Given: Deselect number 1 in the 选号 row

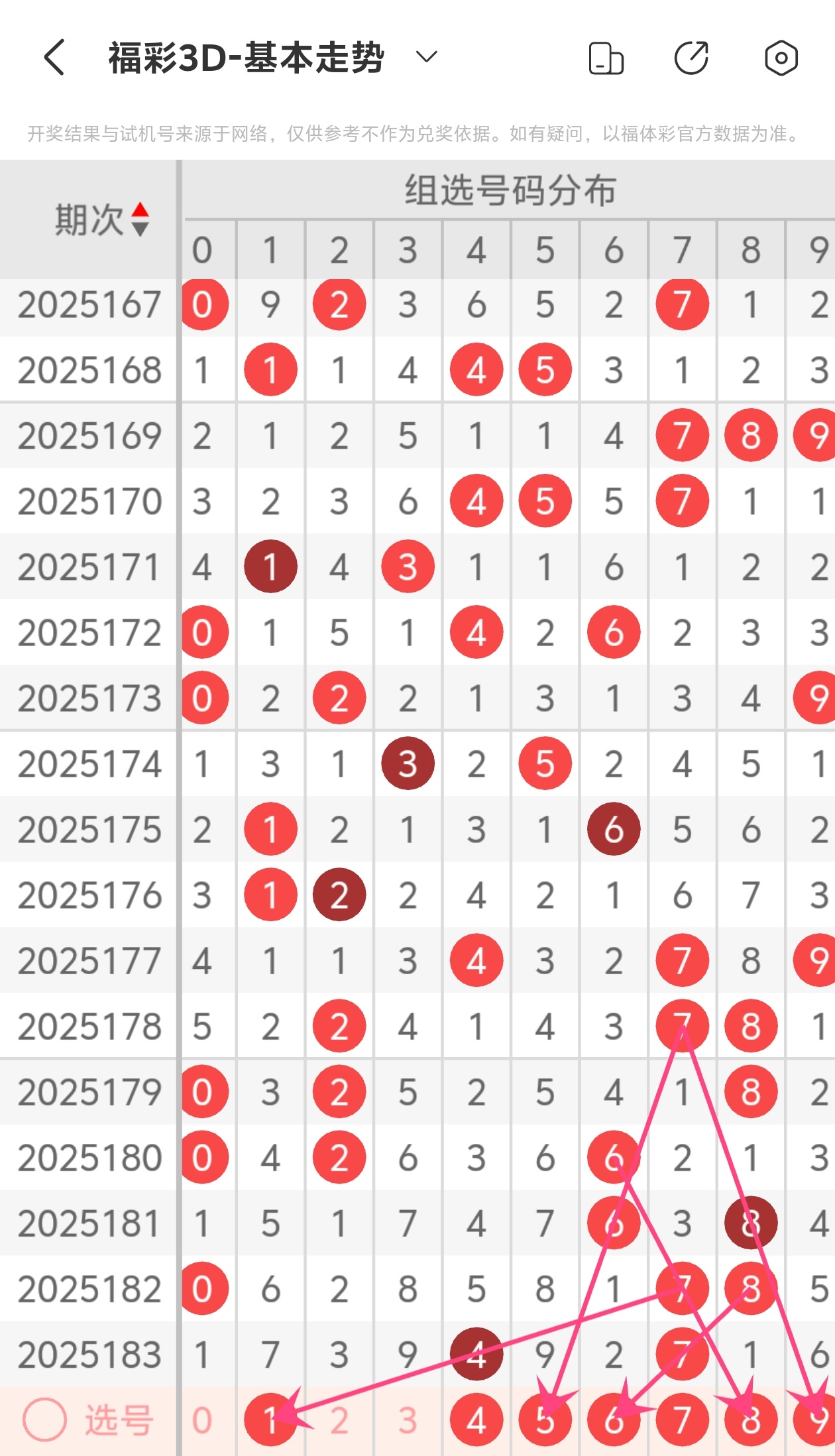Looking at the screenshot, I should point(270,1420).
